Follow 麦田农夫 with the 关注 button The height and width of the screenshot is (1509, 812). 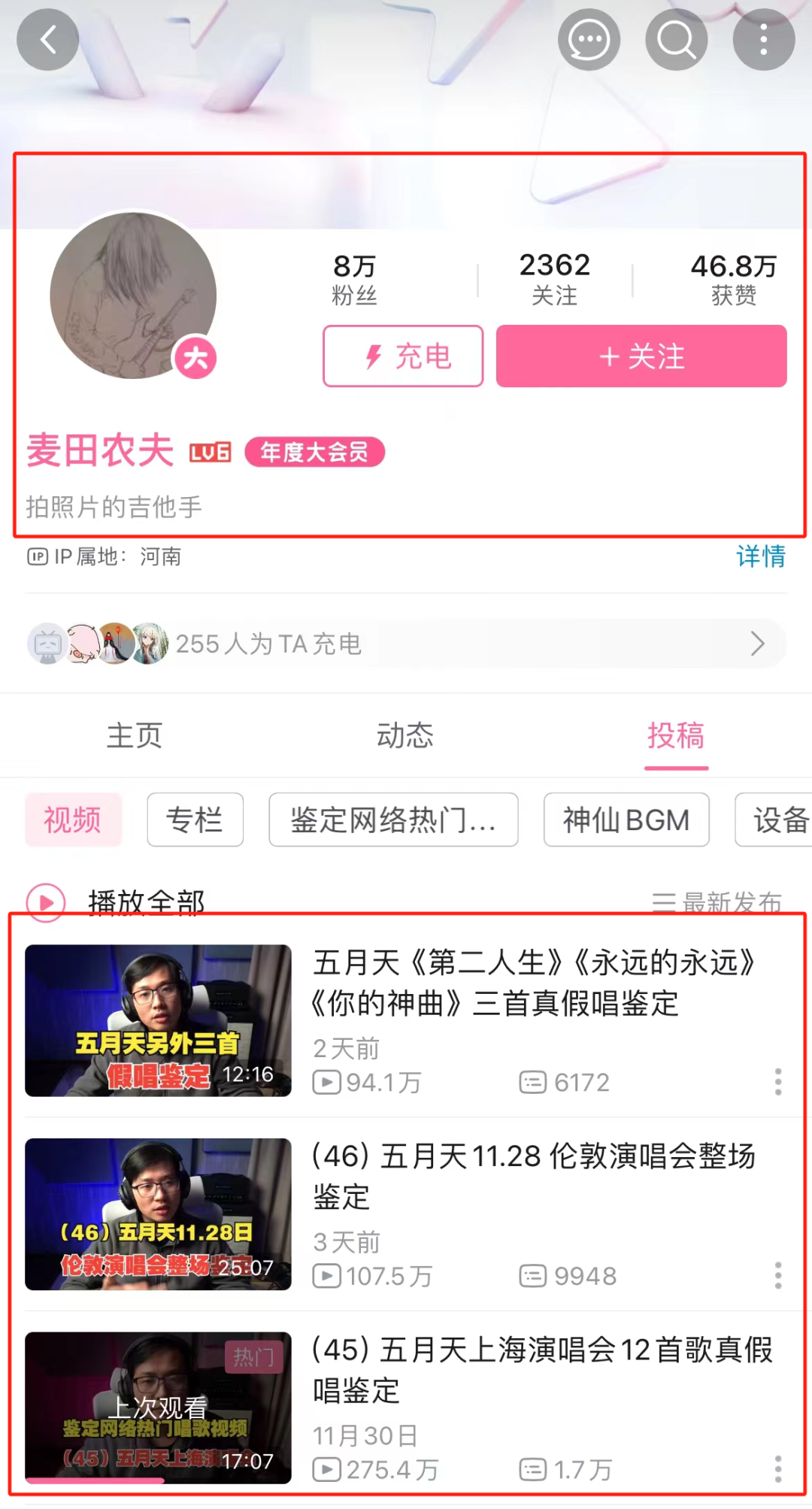pyautogui.click(x=641, y=356)
